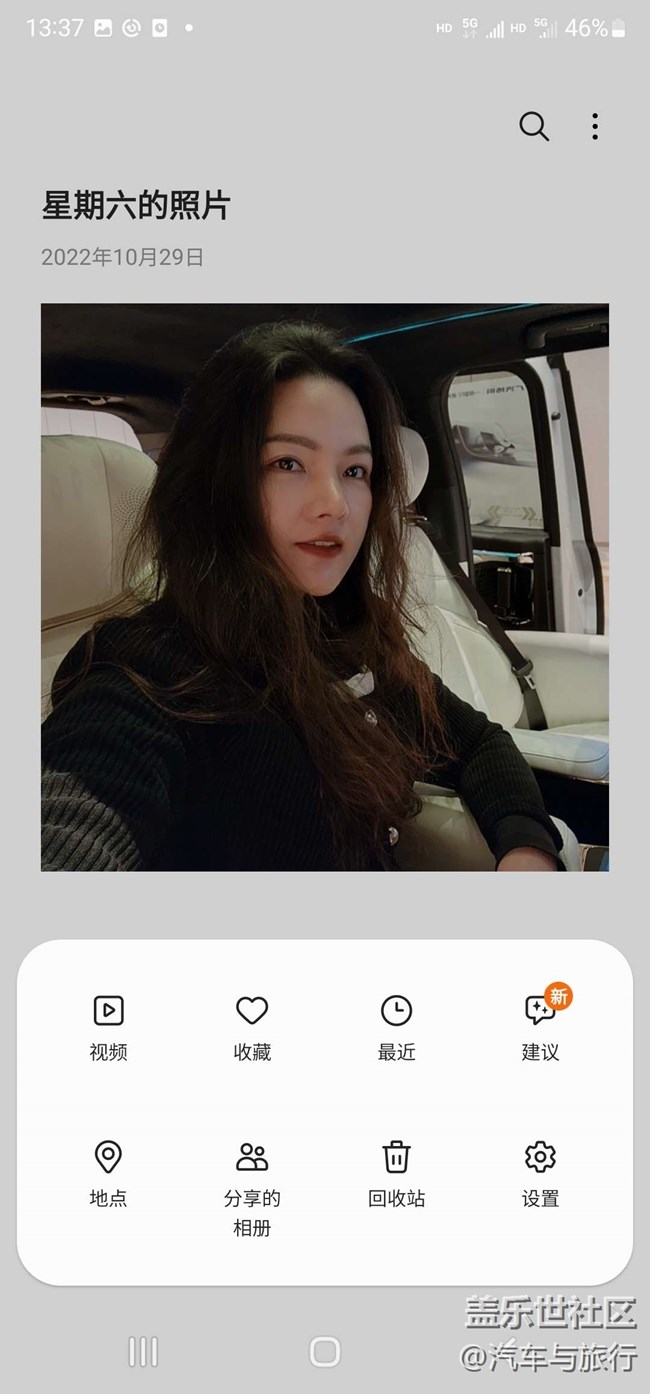Open the Saturday photo from 2022年10月29日
The image size is (650, 1394).
324,587
